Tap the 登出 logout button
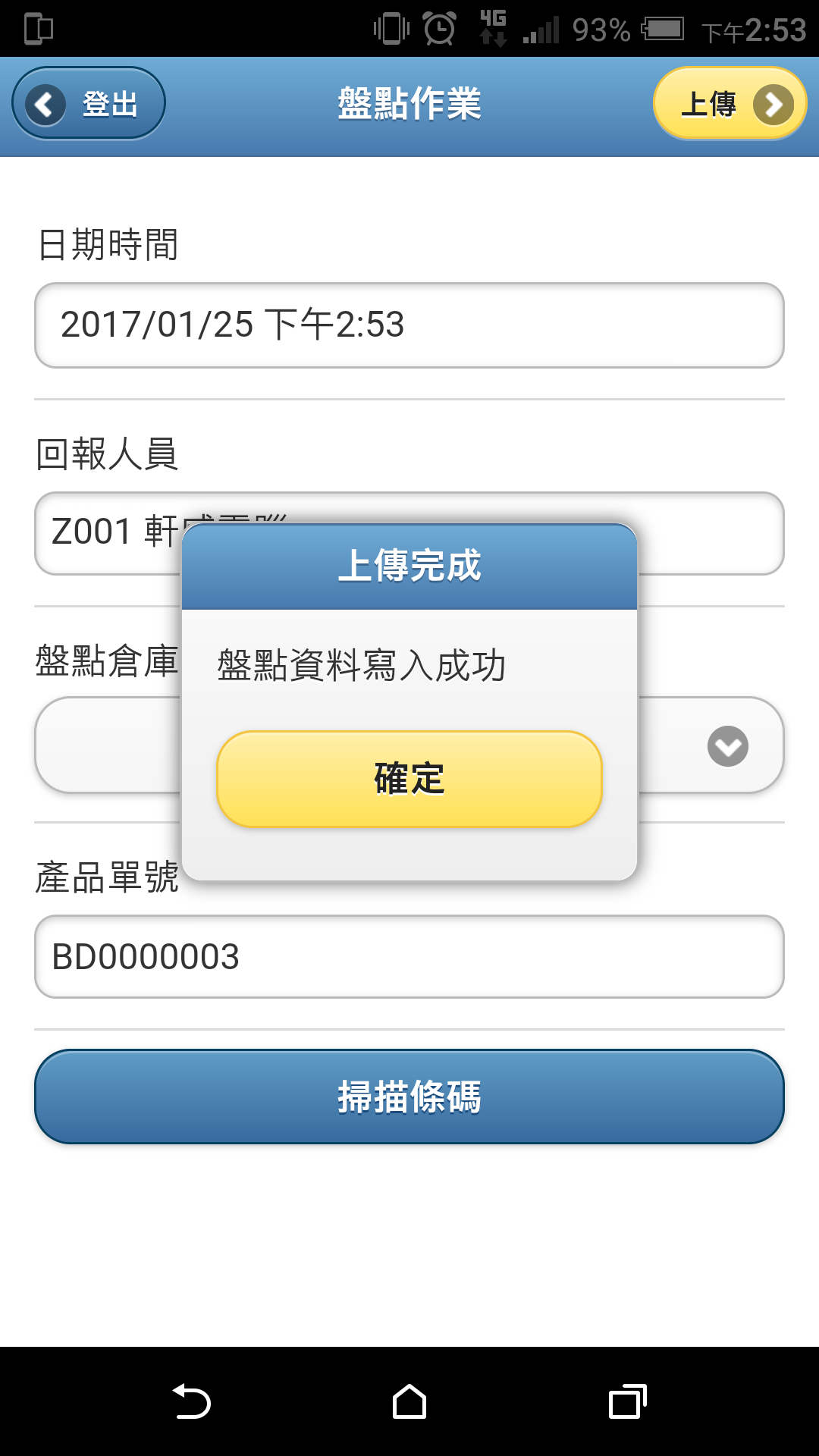Image resolution: width=819 pixels, height=1456 pixels. pyautogui.click(x=89, y=103)
